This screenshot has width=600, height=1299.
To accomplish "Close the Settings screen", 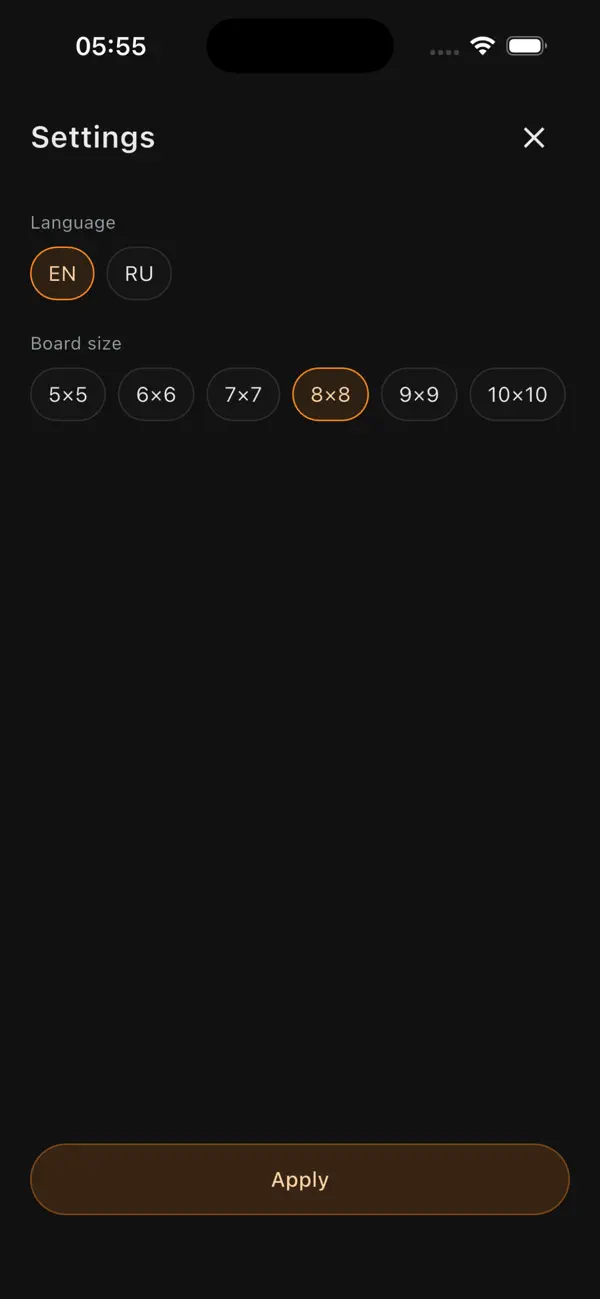I will tap(534, 138).
